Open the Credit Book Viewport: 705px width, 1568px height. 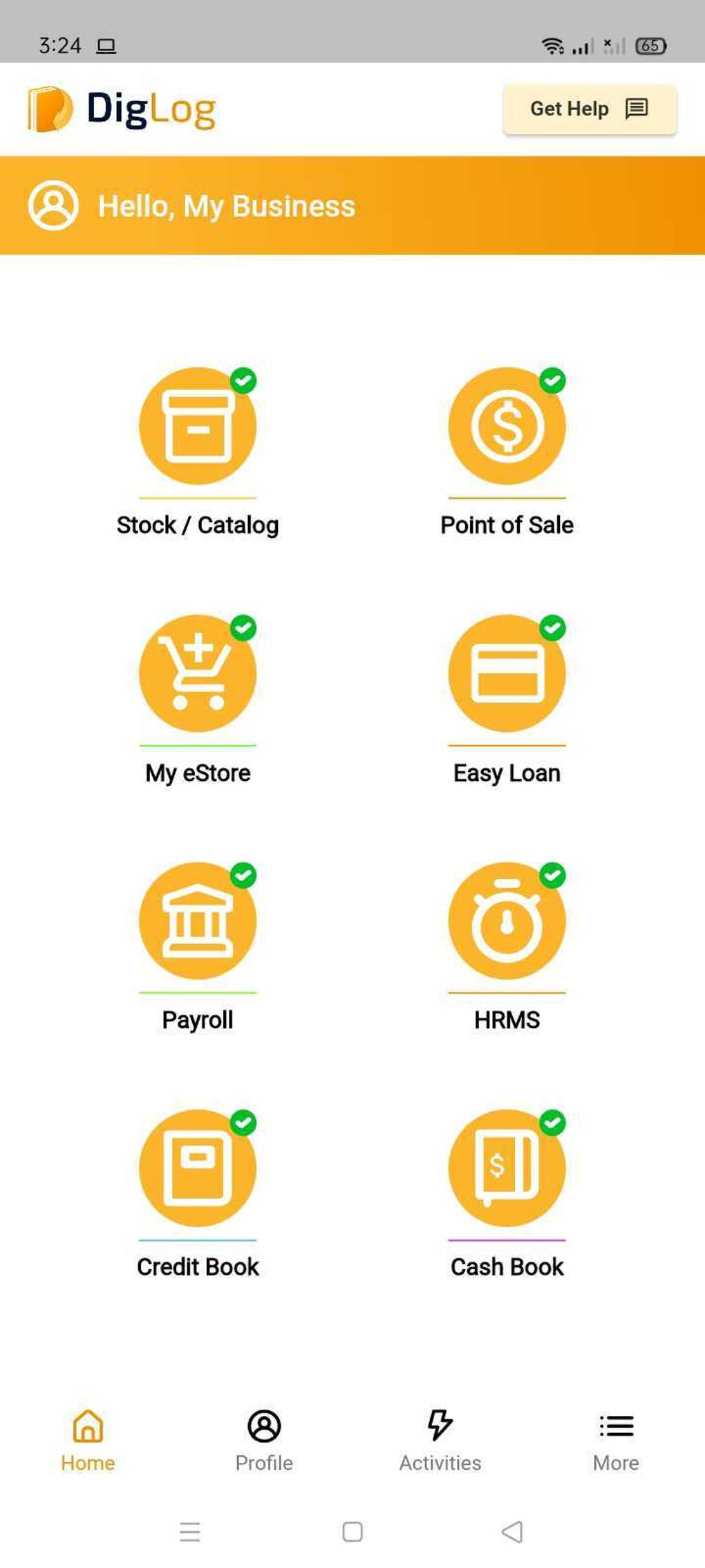point(198,1168)
